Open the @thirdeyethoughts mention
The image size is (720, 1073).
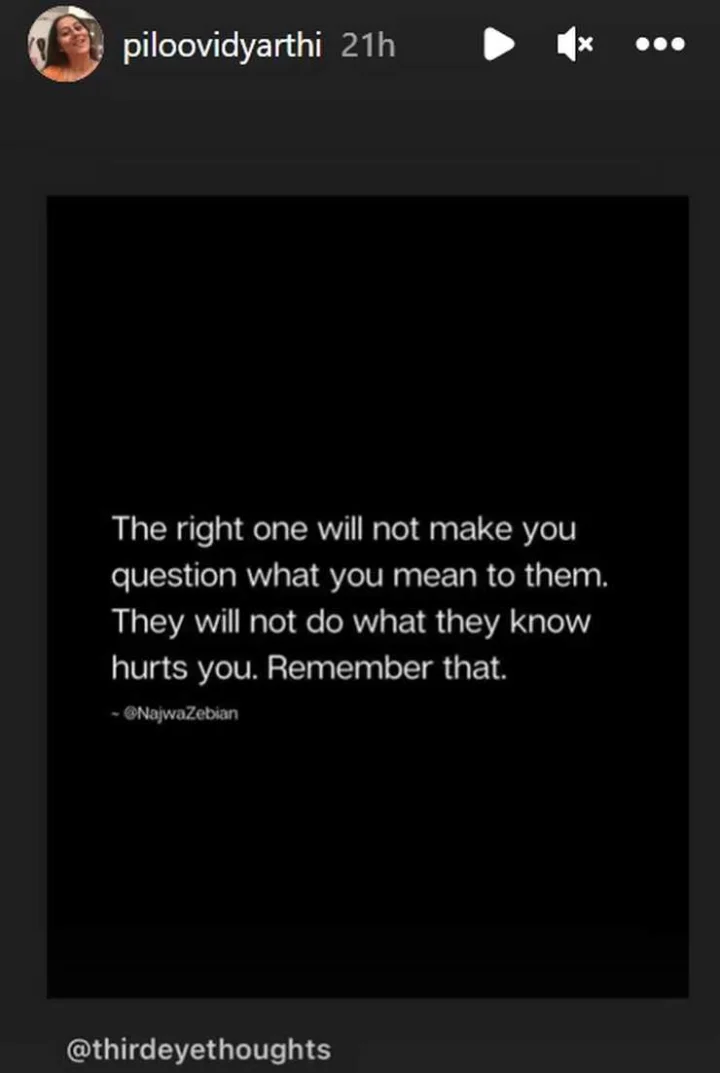pyautogui.click(x=198, y=1050)
